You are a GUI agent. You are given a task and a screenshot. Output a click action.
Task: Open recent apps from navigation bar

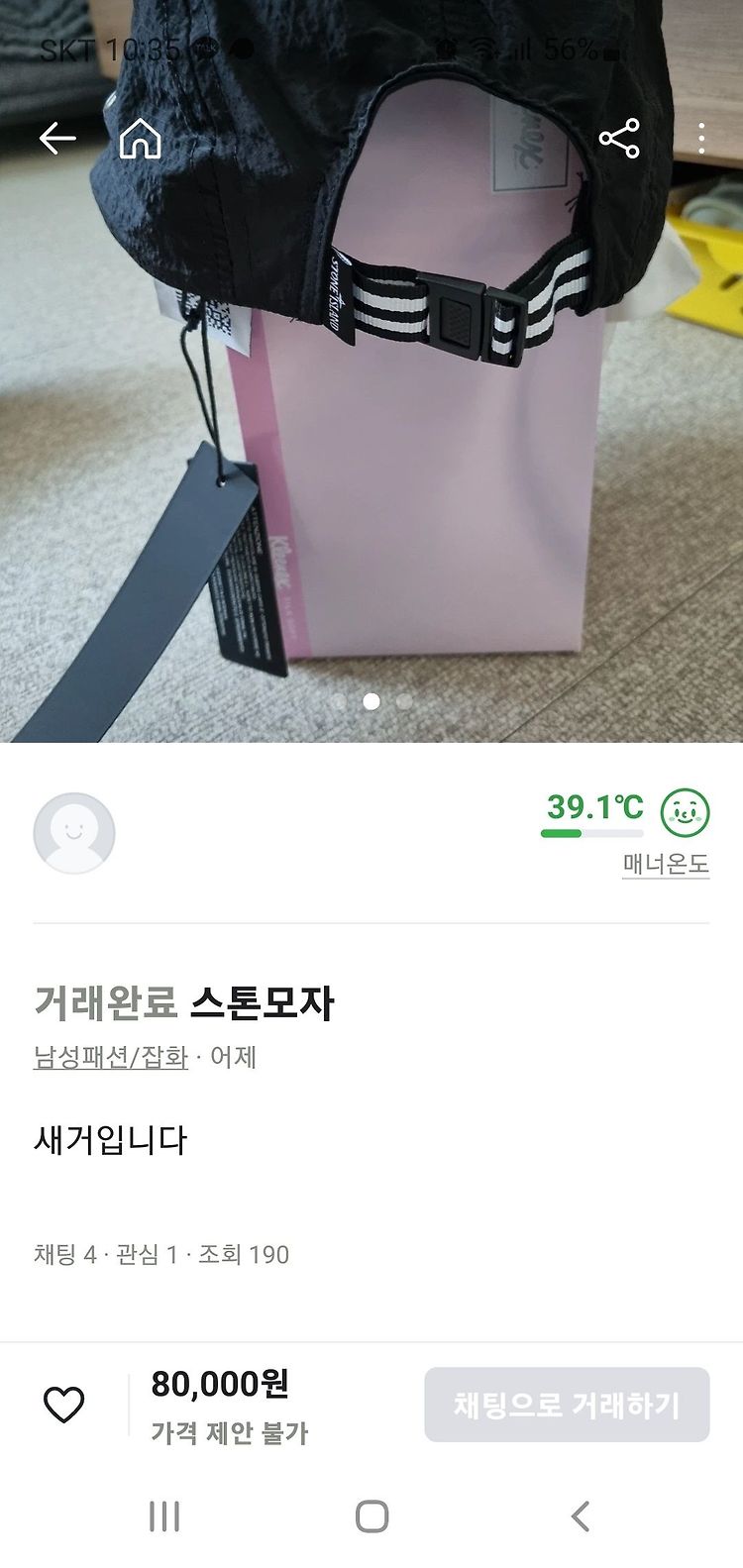(x=164, y=1516)
